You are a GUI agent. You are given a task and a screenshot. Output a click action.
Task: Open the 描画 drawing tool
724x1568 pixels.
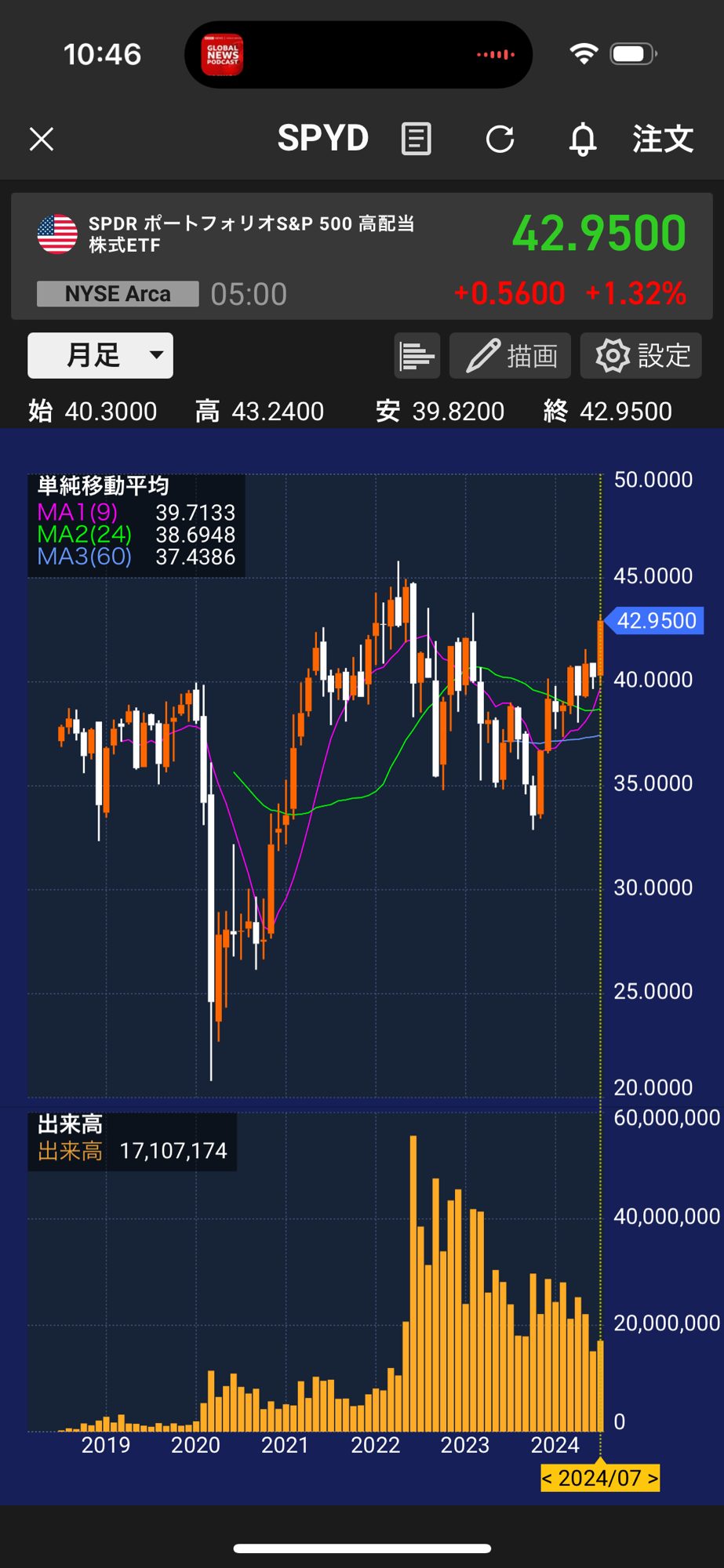(x=513, y=356)
